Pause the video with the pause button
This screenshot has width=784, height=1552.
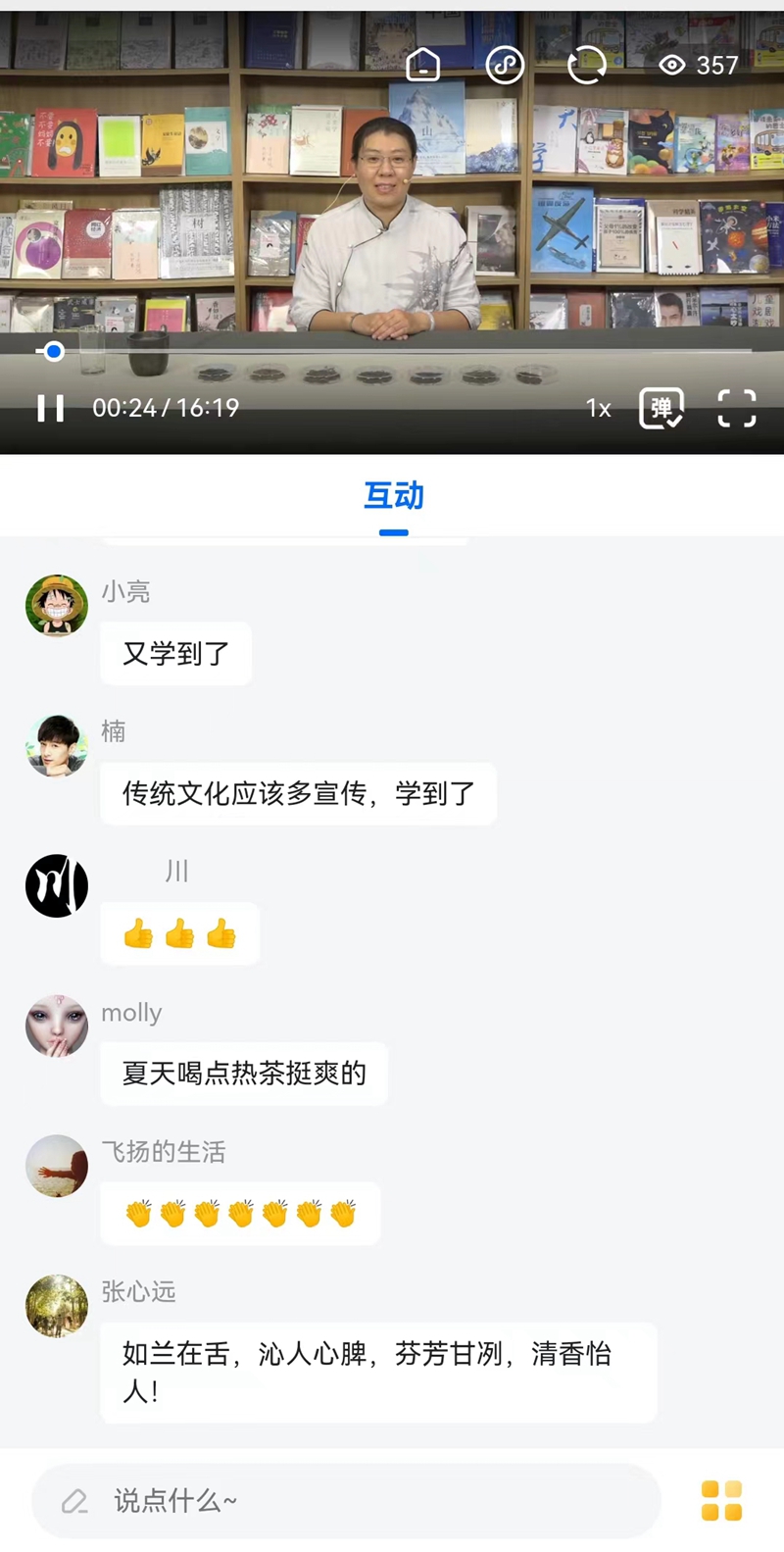50,409
